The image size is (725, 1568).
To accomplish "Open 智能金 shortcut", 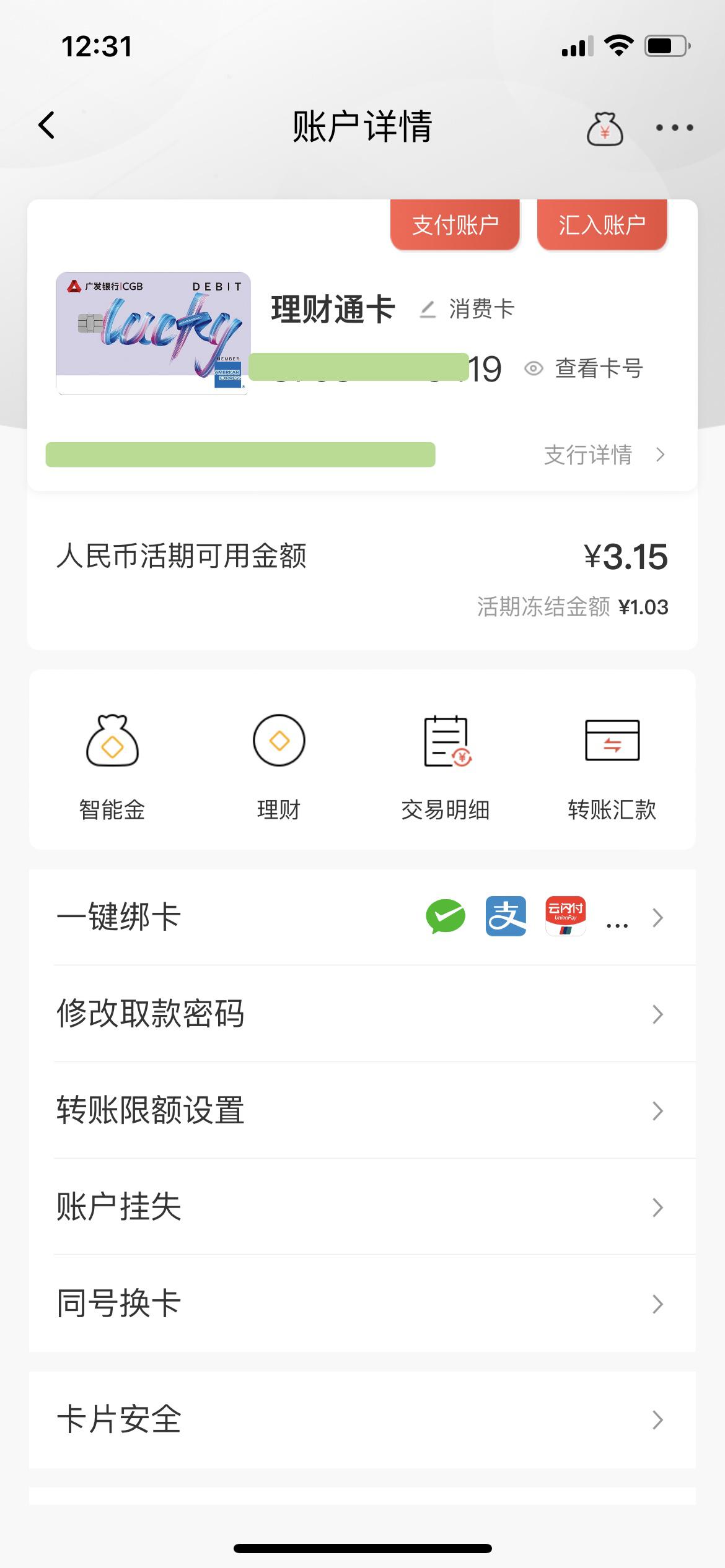I will 112,766.
